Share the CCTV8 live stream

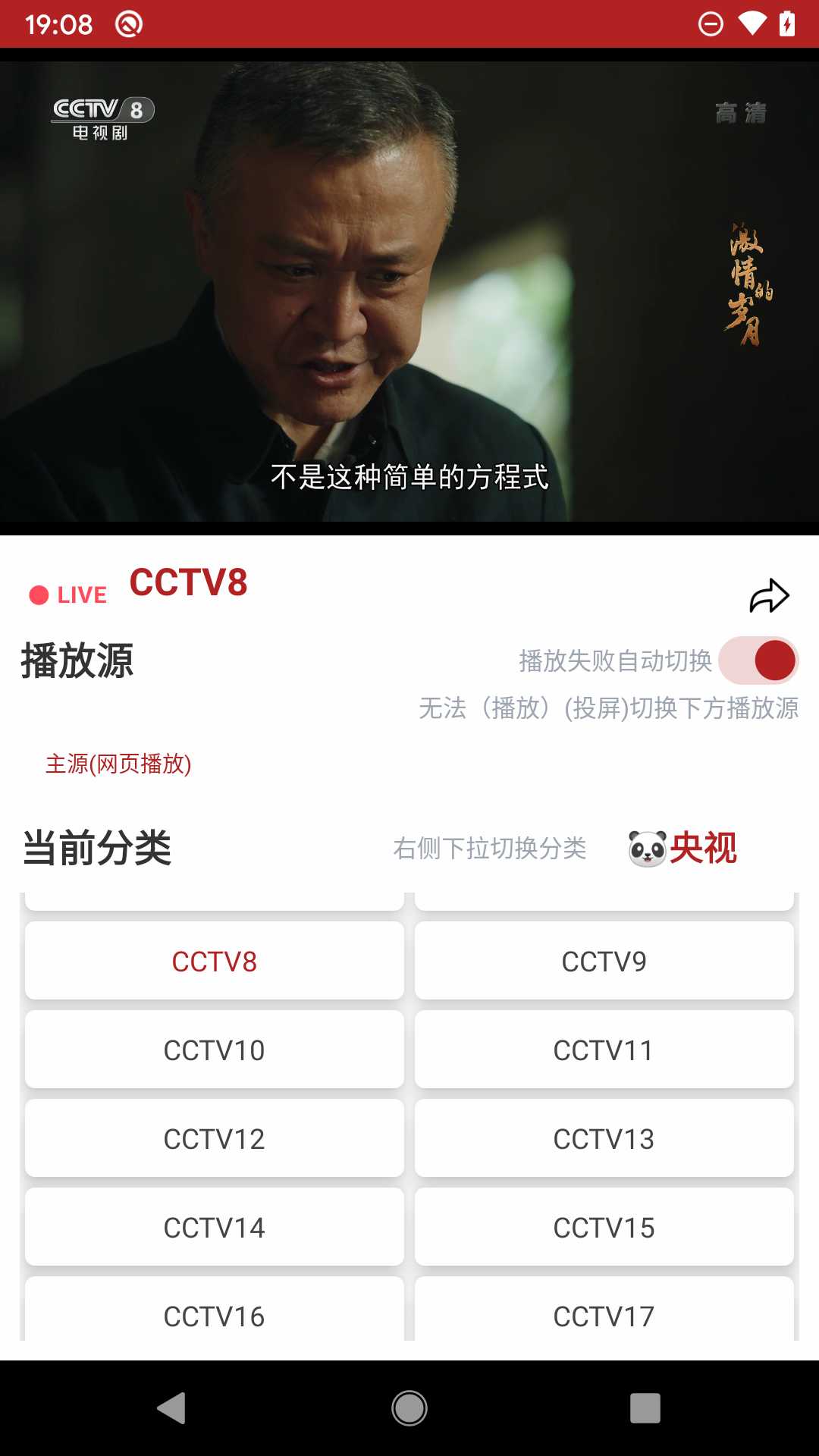(x=769, y=595)
